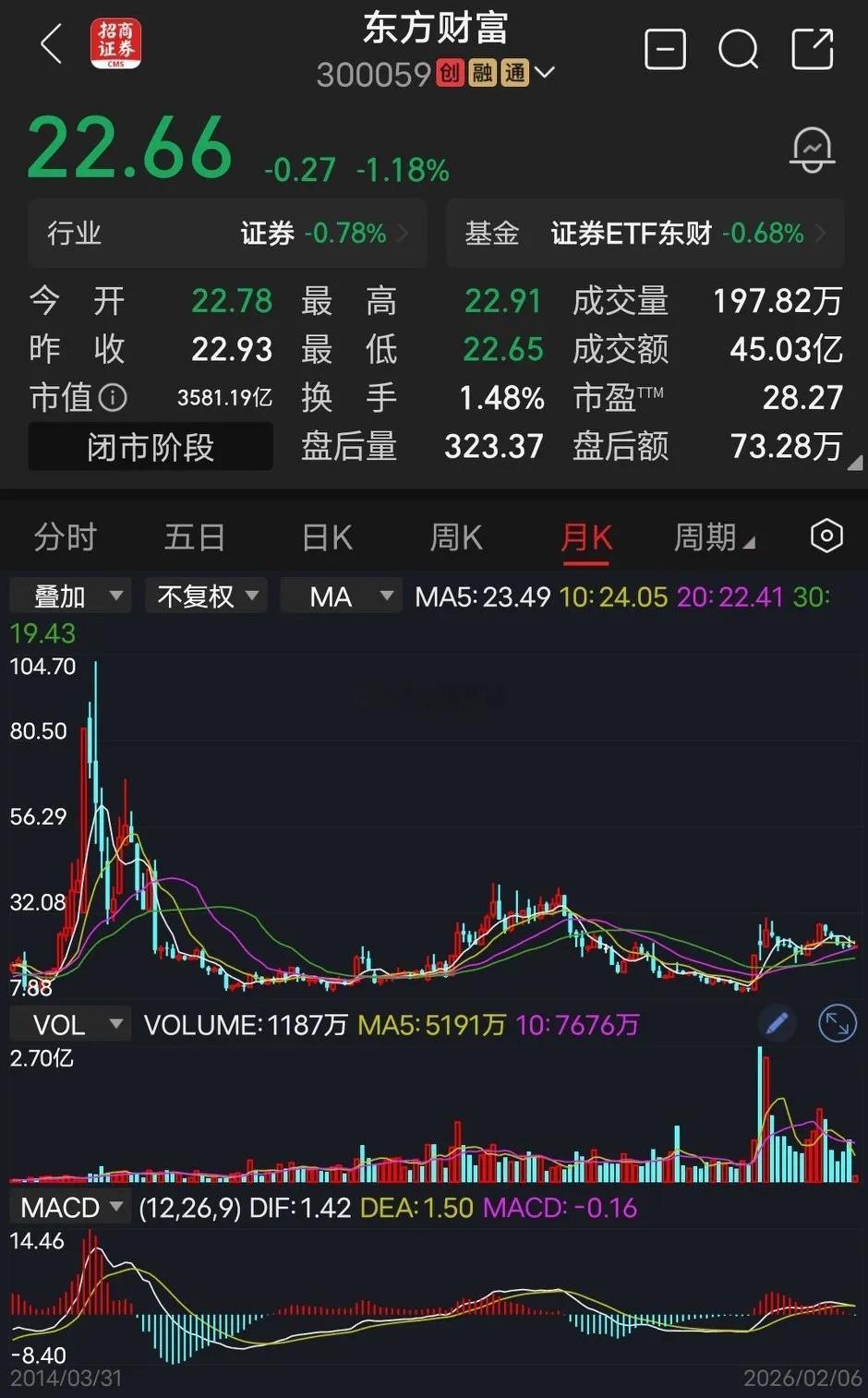868x1398 pixels.
Task: Tap the back arrow to exit stock page
Action: [51, 43]
